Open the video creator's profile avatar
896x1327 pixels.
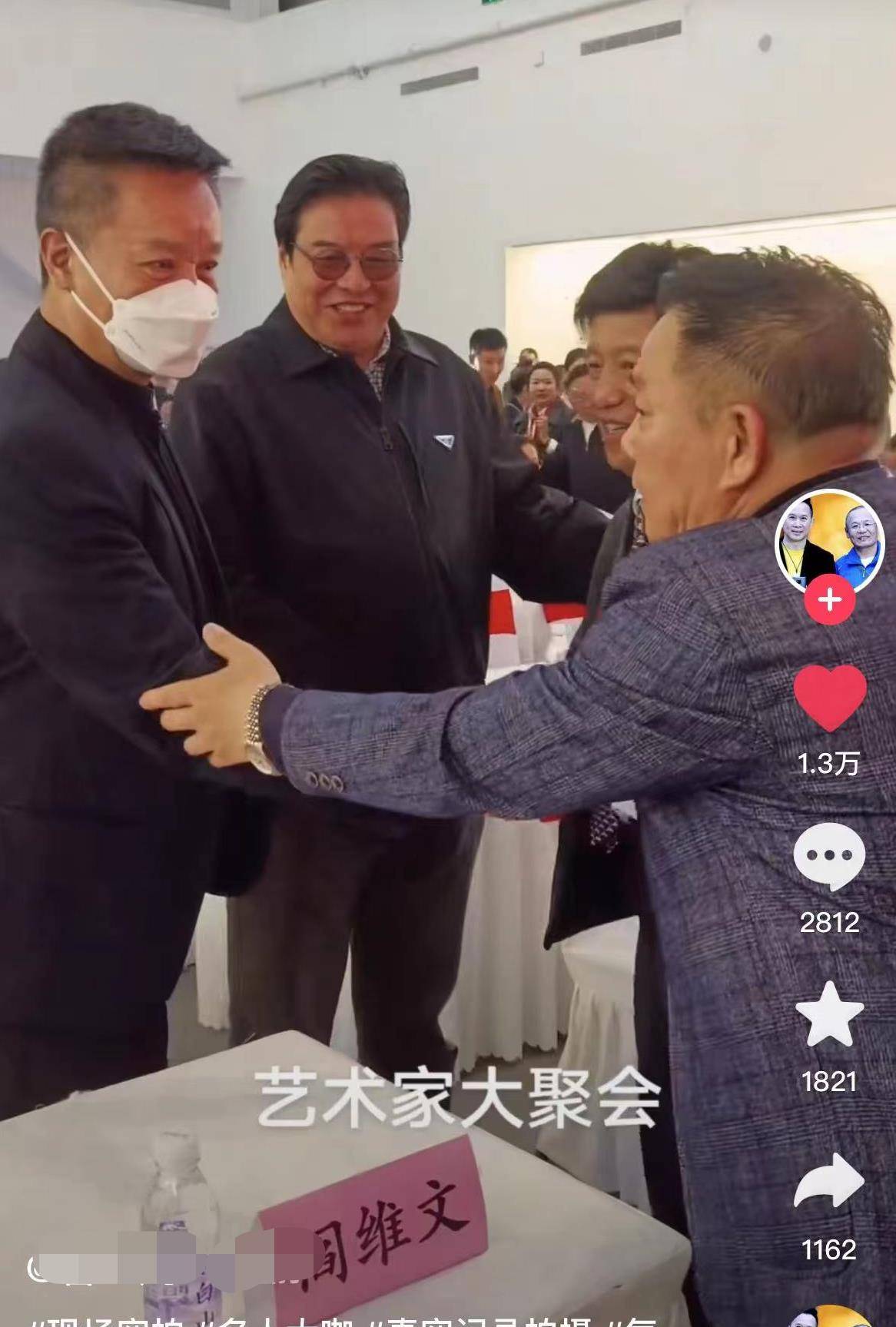(829, 539)
